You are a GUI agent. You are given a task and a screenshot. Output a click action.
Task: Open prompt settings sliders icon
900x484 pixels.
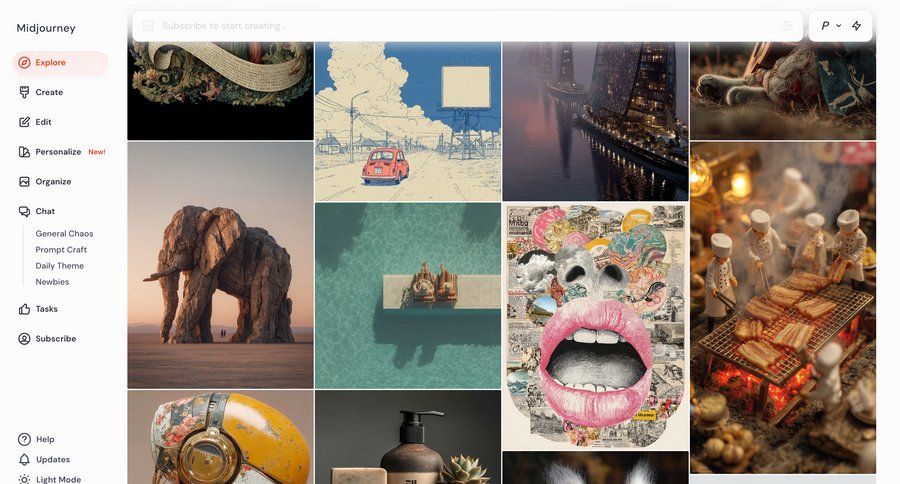(787, 26)
